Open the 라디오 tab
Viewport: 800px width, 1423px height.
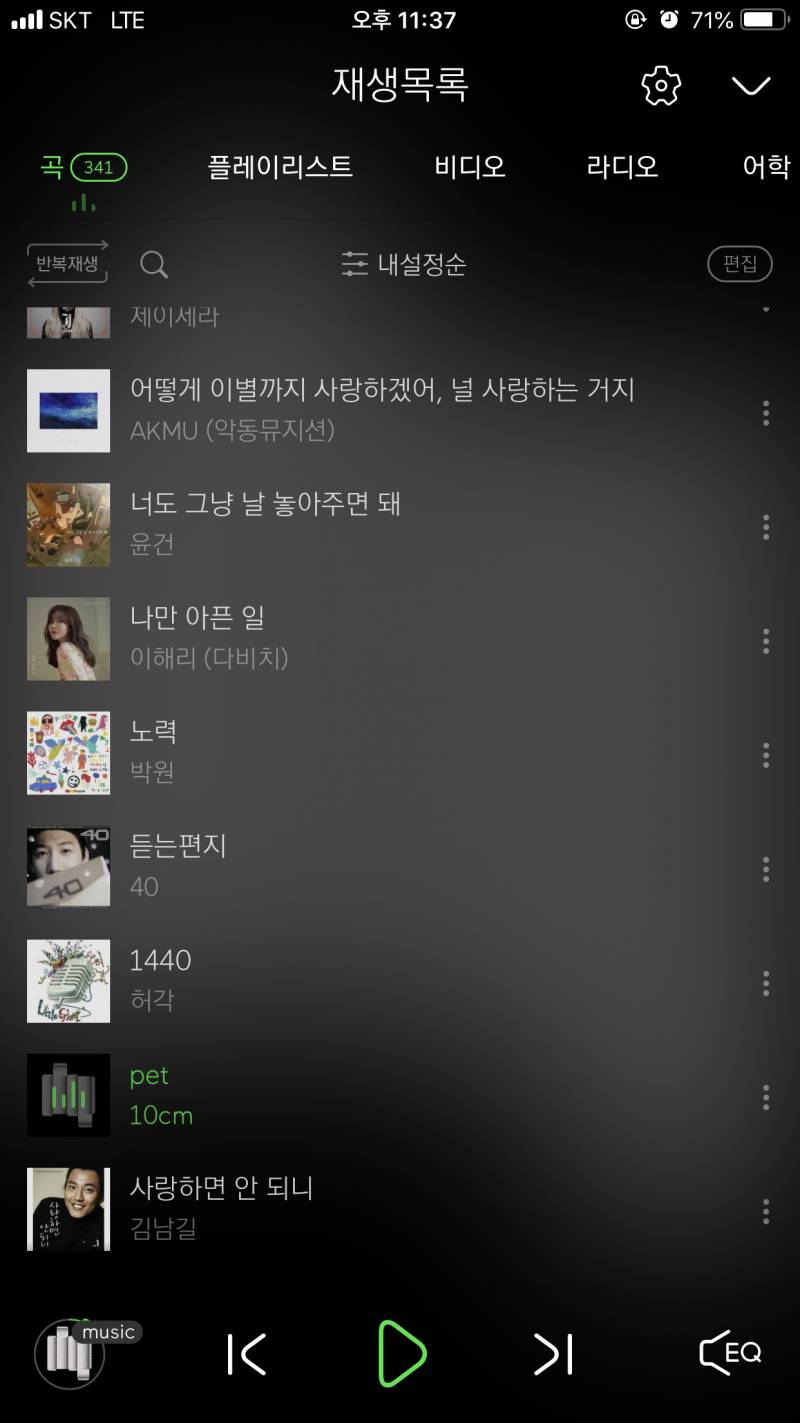tap(621, 168)
